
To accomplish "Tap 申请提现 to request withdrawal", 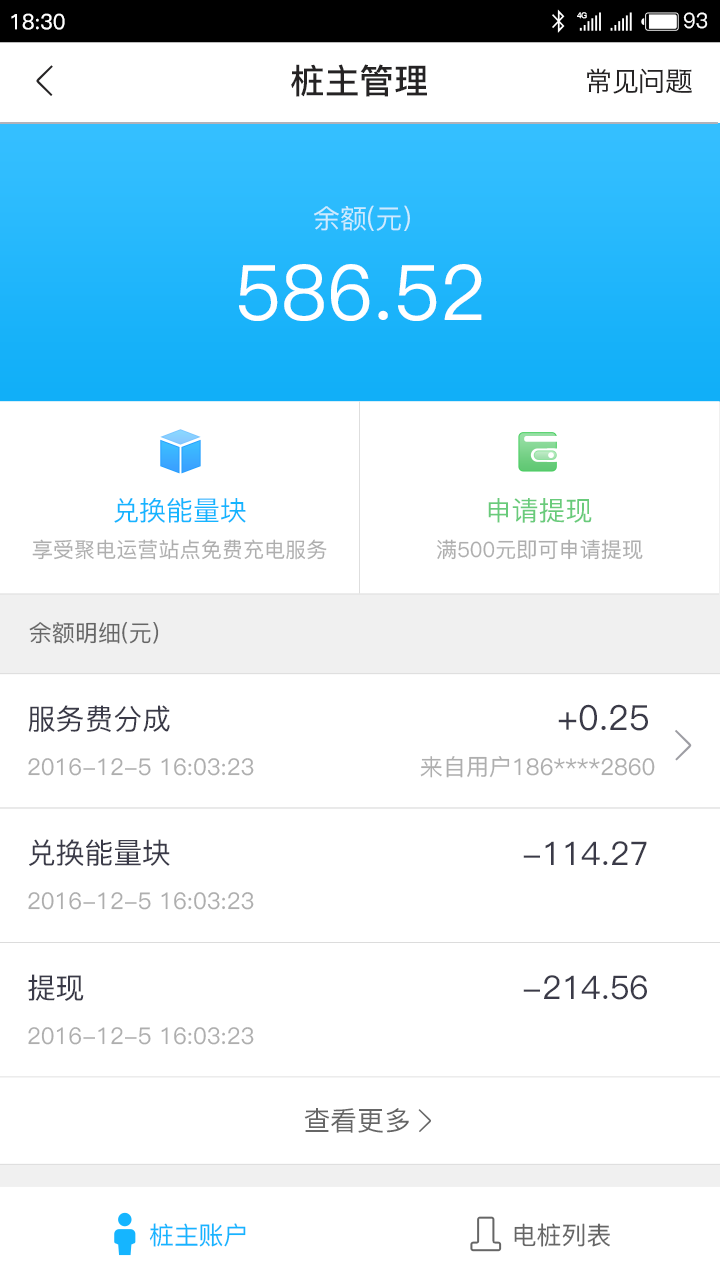I will tap(539, 497).
